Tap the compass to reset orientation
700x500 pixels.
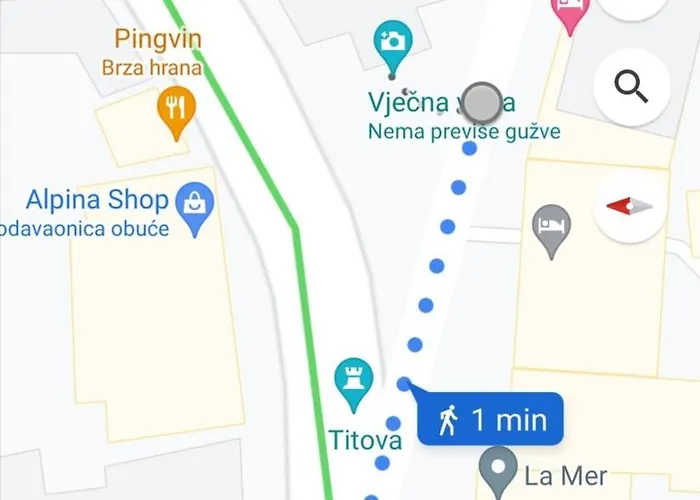click(x=630, y=206)
